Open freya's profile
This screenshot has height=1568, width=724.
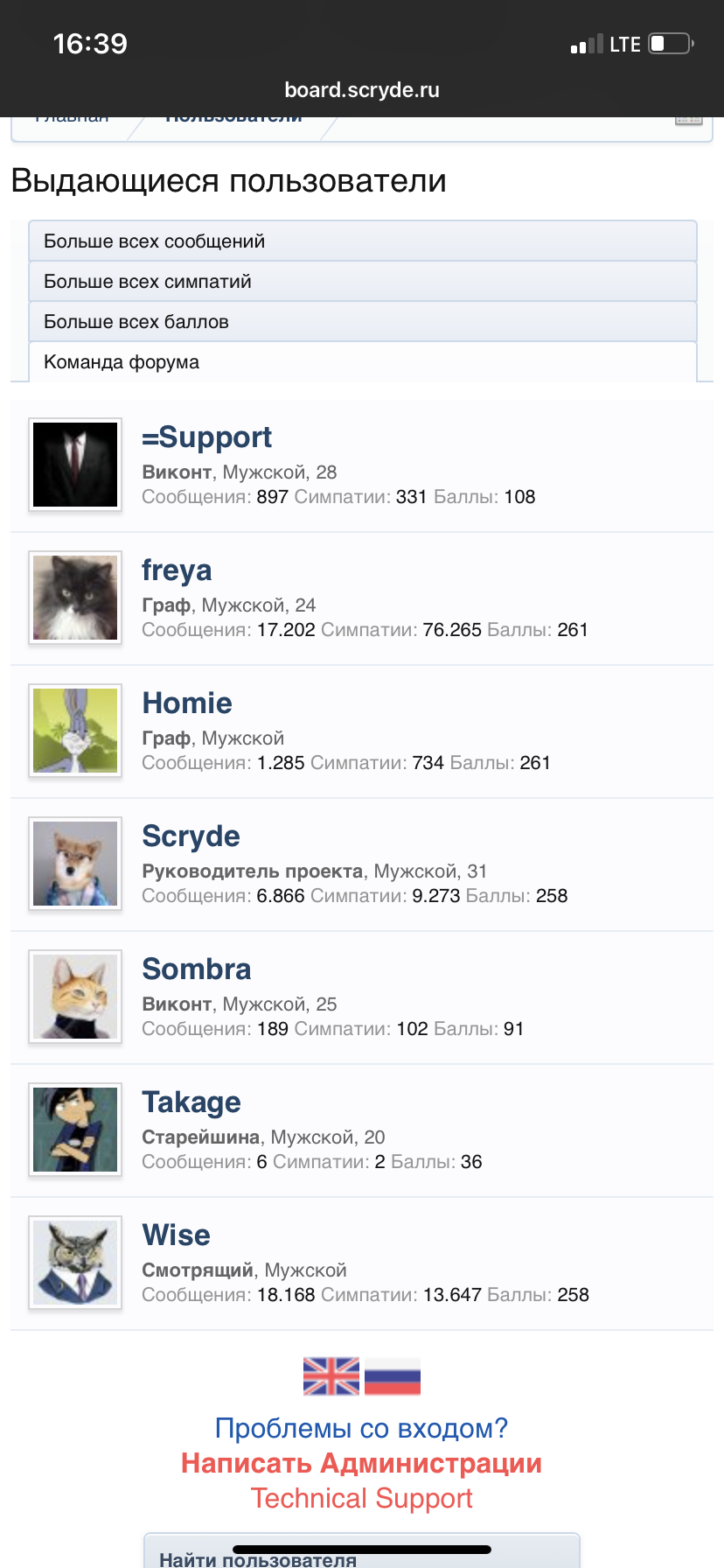177,570
